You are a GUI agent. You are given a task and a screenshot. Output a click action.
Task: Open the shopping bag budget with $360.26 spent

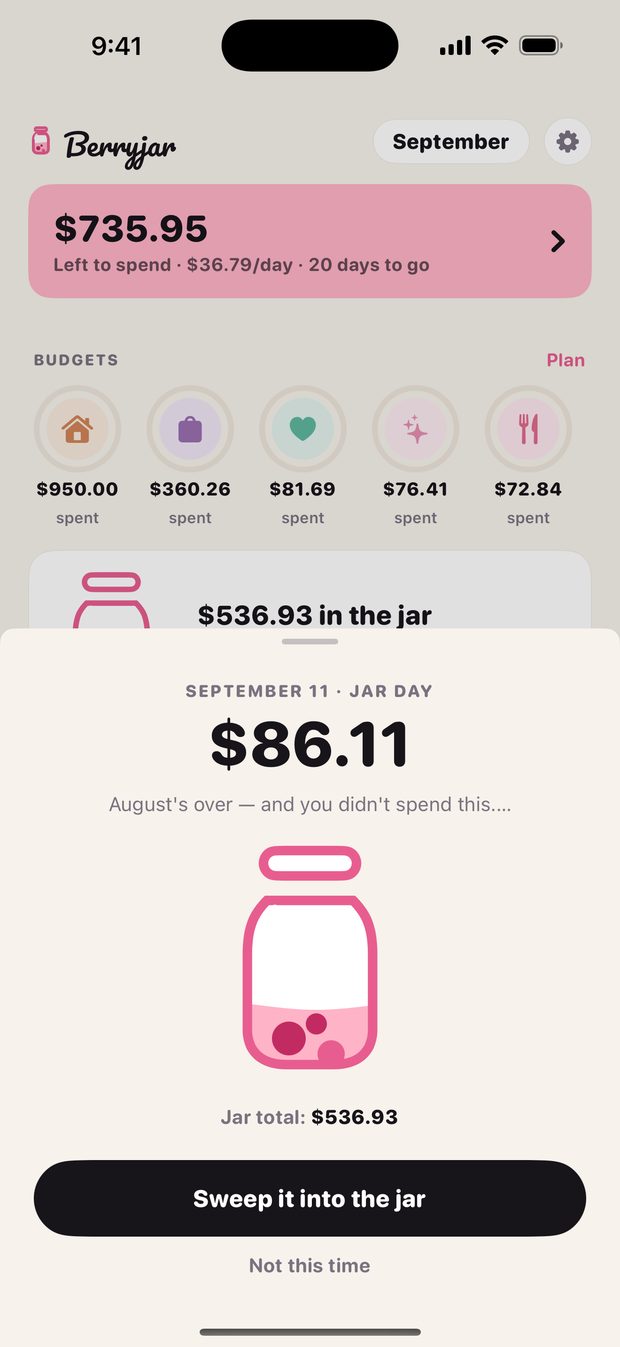click(x=190, y=457)
